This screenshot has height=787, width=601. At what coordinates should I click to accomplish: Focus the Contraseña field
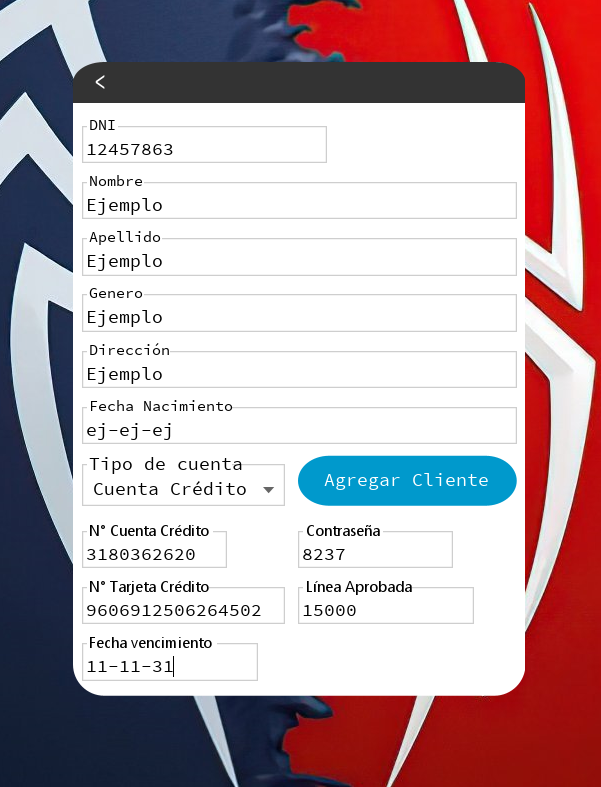[375, 554]
